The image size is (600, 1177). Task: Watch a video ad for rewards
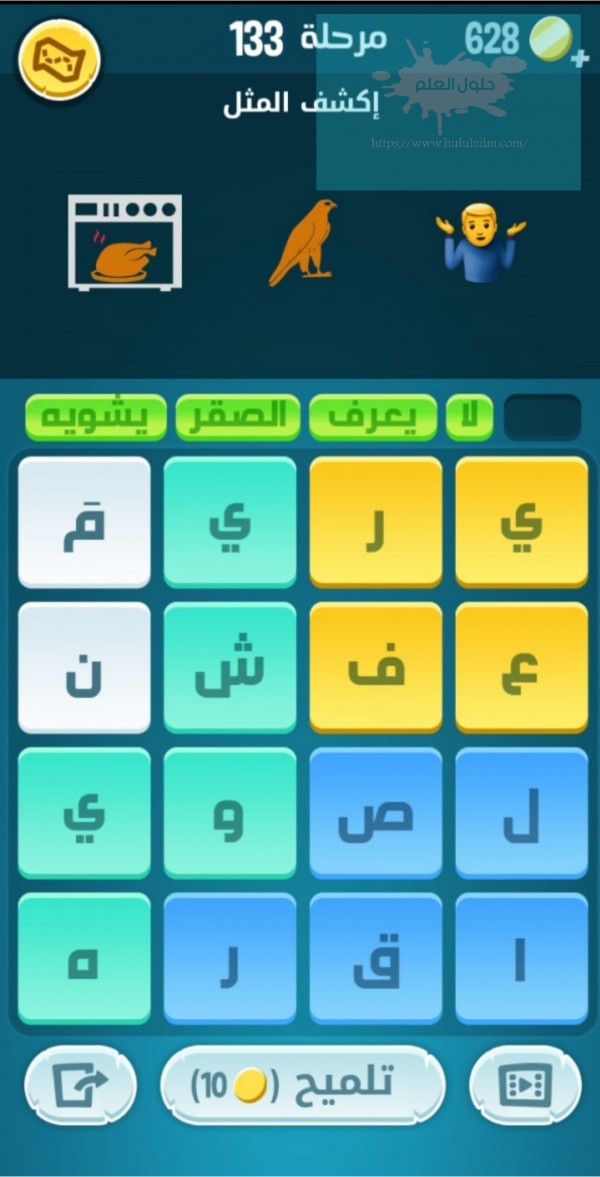click(x=524, y=1085)
